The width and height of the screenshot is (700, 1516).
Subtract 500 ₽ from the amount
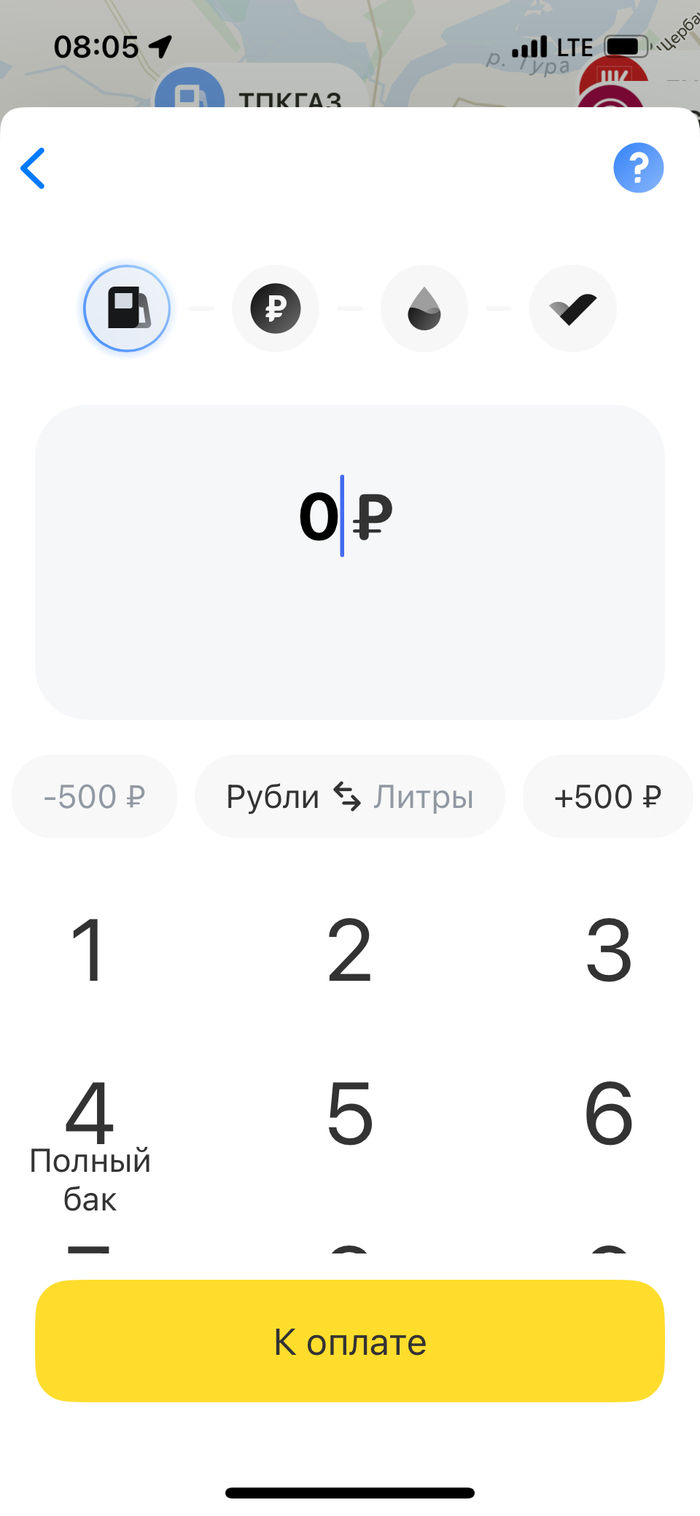95,796
